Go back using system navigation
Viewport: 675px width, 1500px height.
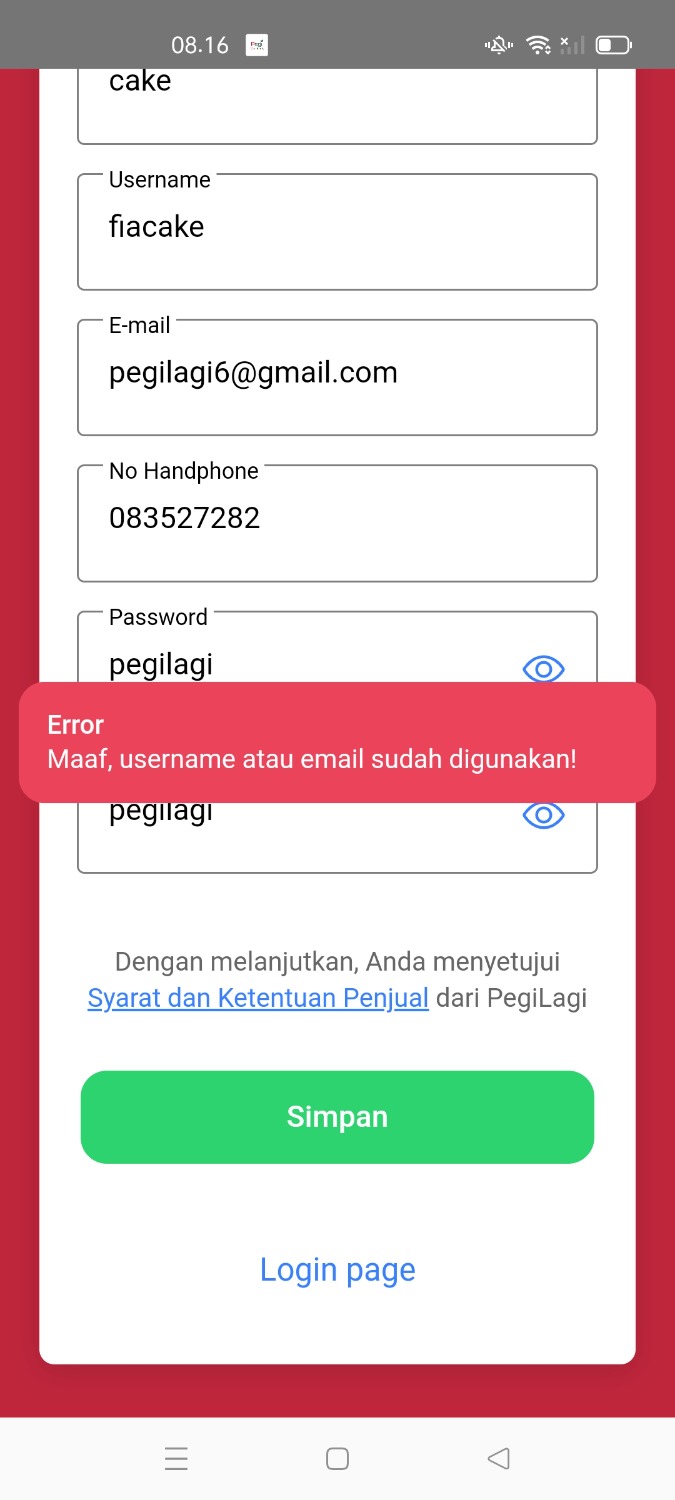498,1459
